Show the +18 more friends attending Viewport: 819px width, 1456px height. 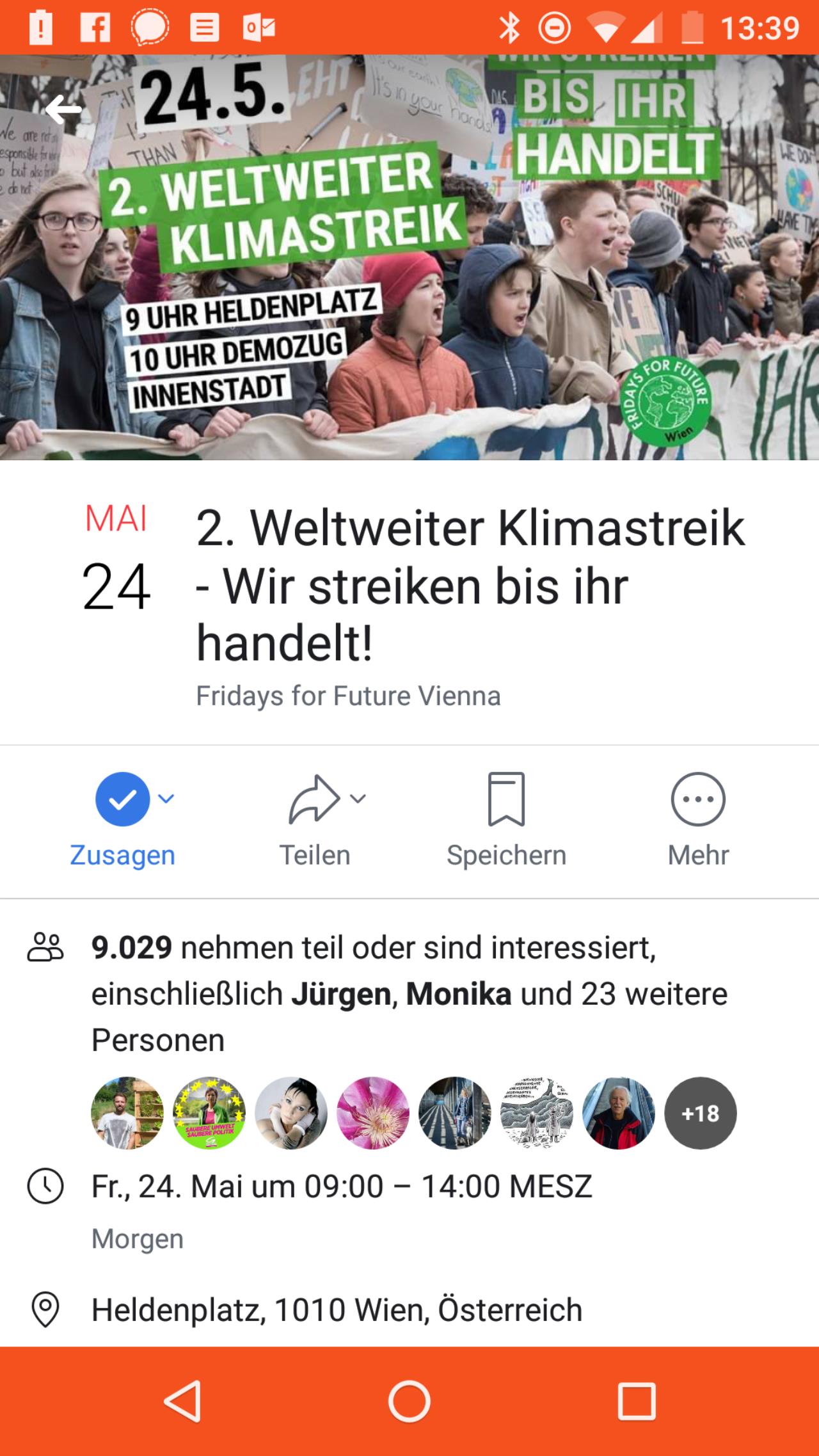click(x=701, y=1113)
